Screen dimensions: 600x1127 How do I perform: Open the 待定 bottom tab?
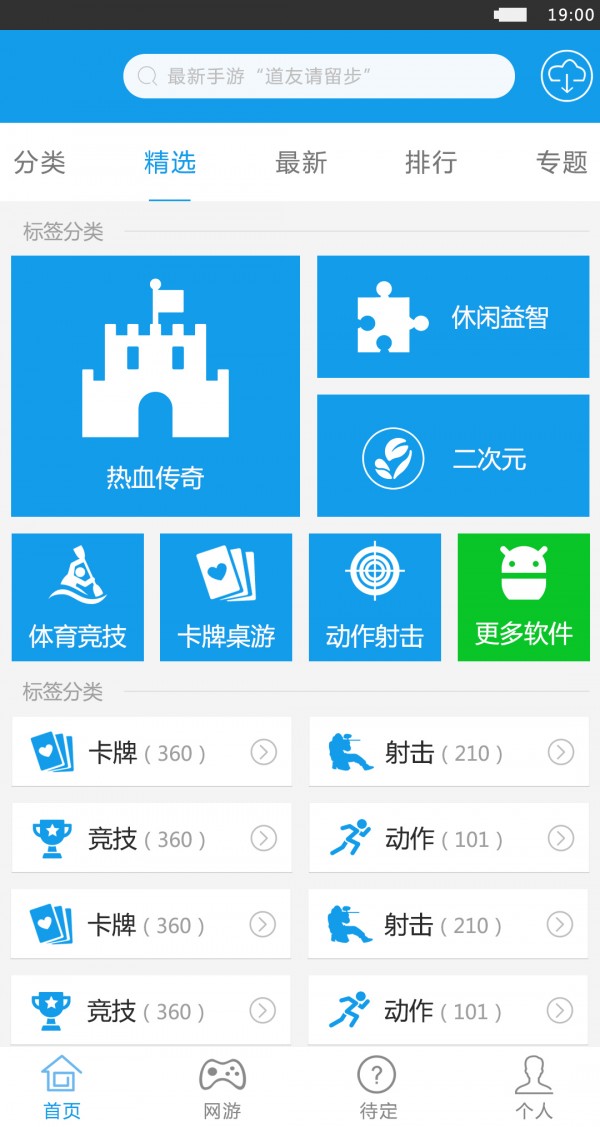point(378,1087)
